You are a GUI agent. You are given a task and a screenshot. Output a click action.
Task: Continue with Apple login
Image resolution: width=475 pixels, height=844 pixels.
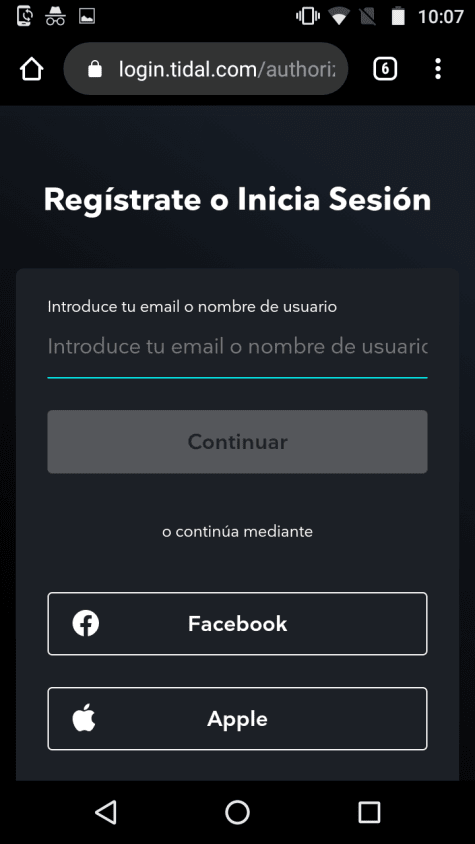237,719
